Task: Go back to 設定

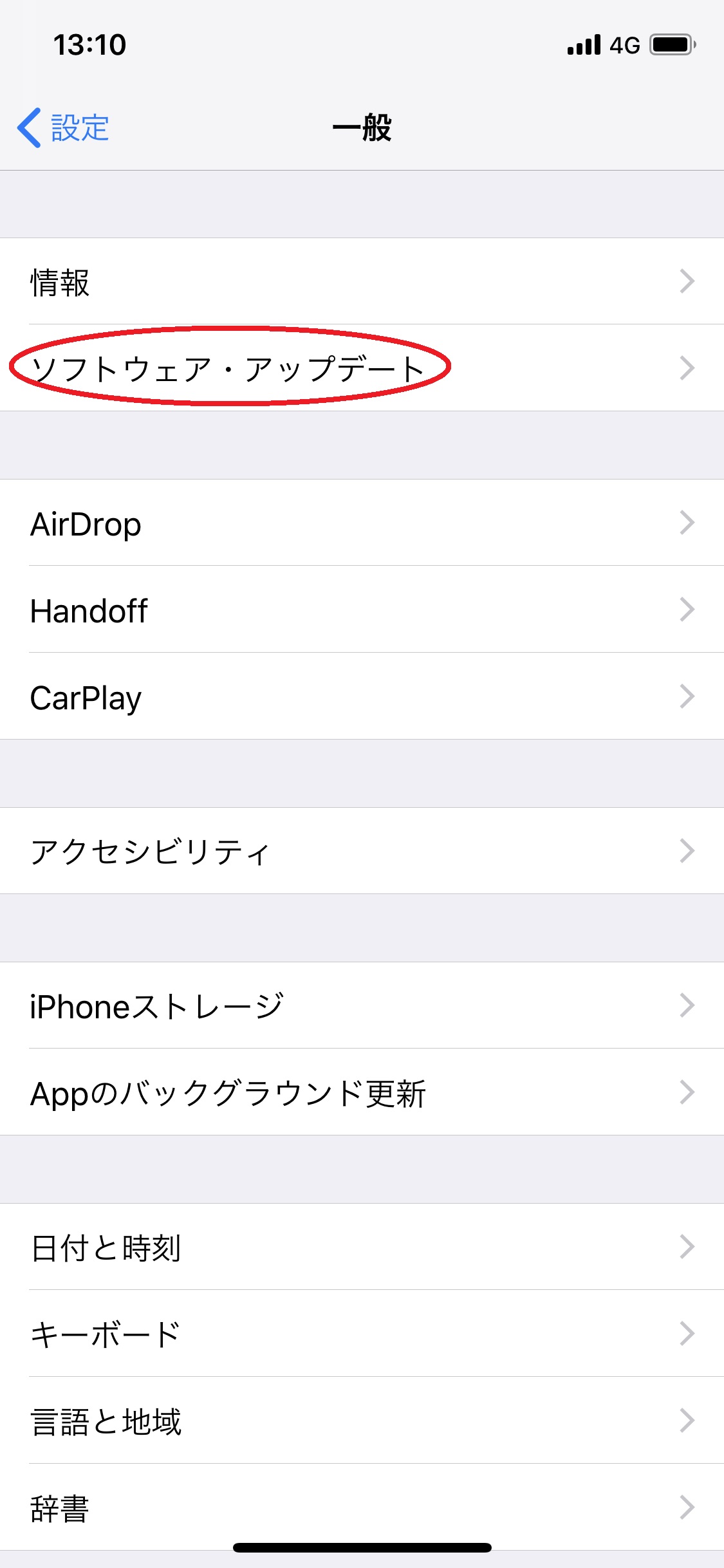Action: 63,127
